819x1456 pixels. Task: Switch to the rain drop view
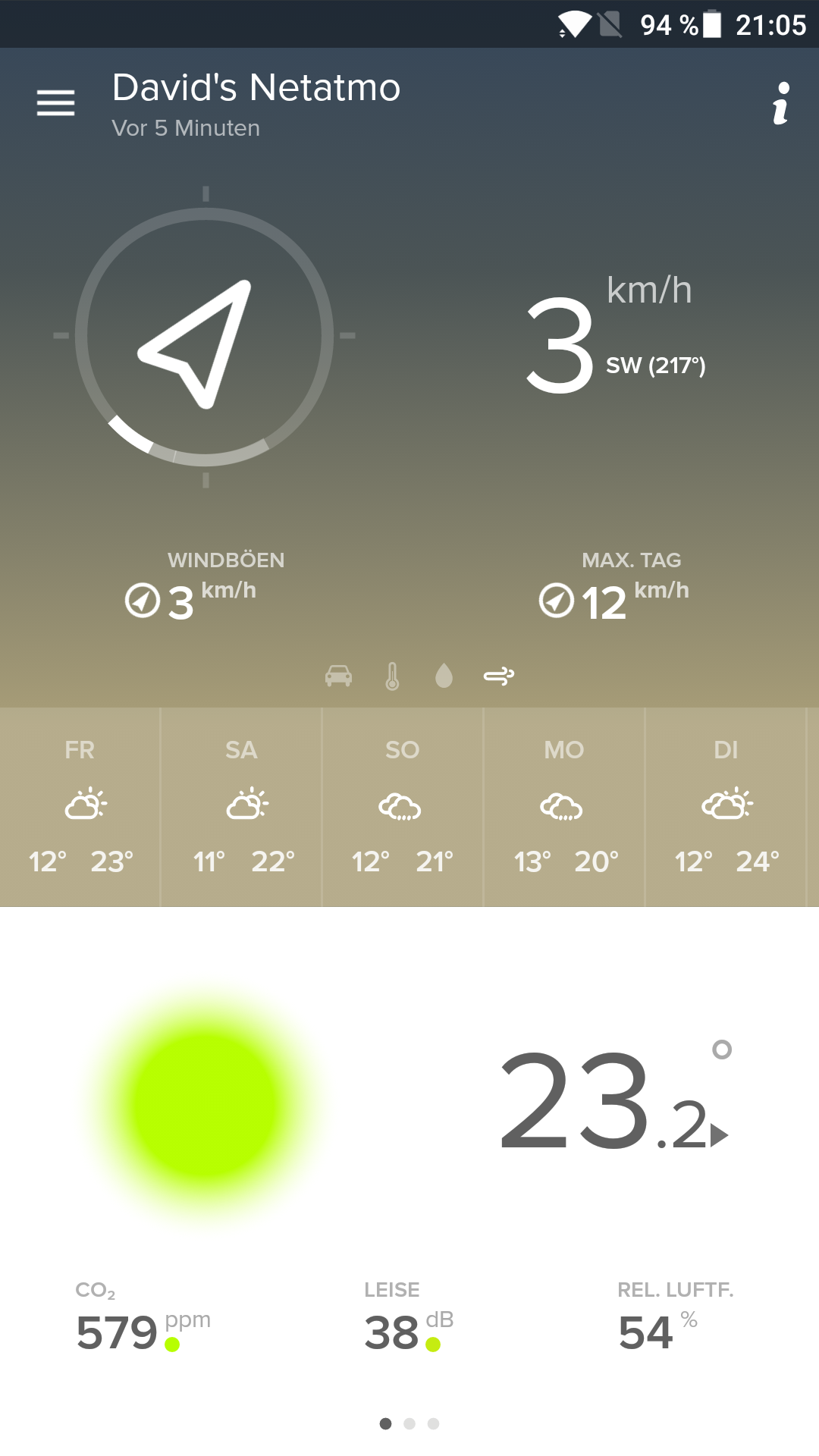(x=444, y=675)
